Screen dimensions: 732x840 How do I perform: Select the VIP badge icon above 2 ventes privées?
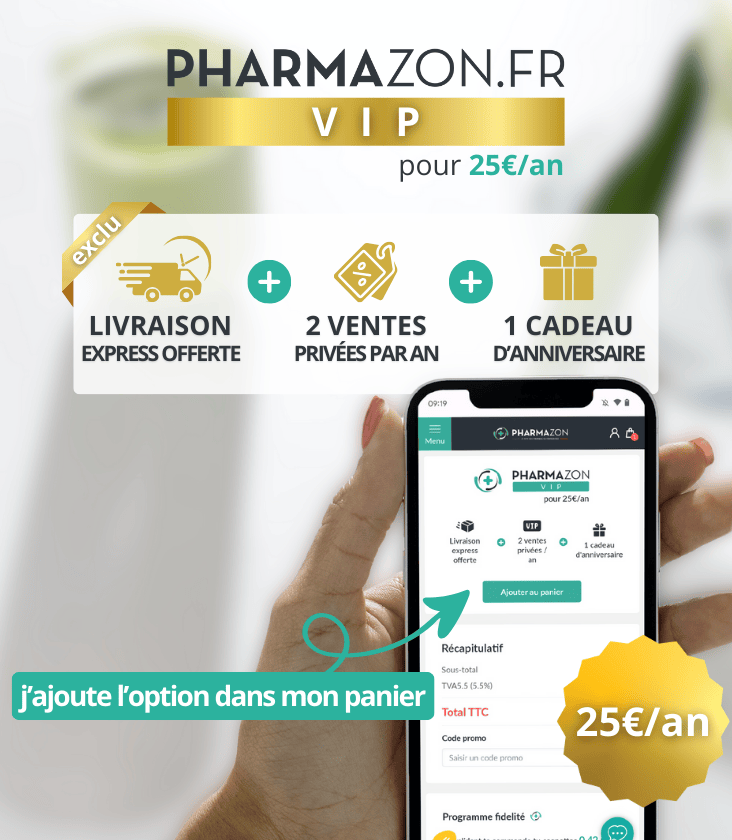pyautogui.click(x=532, y=525)
